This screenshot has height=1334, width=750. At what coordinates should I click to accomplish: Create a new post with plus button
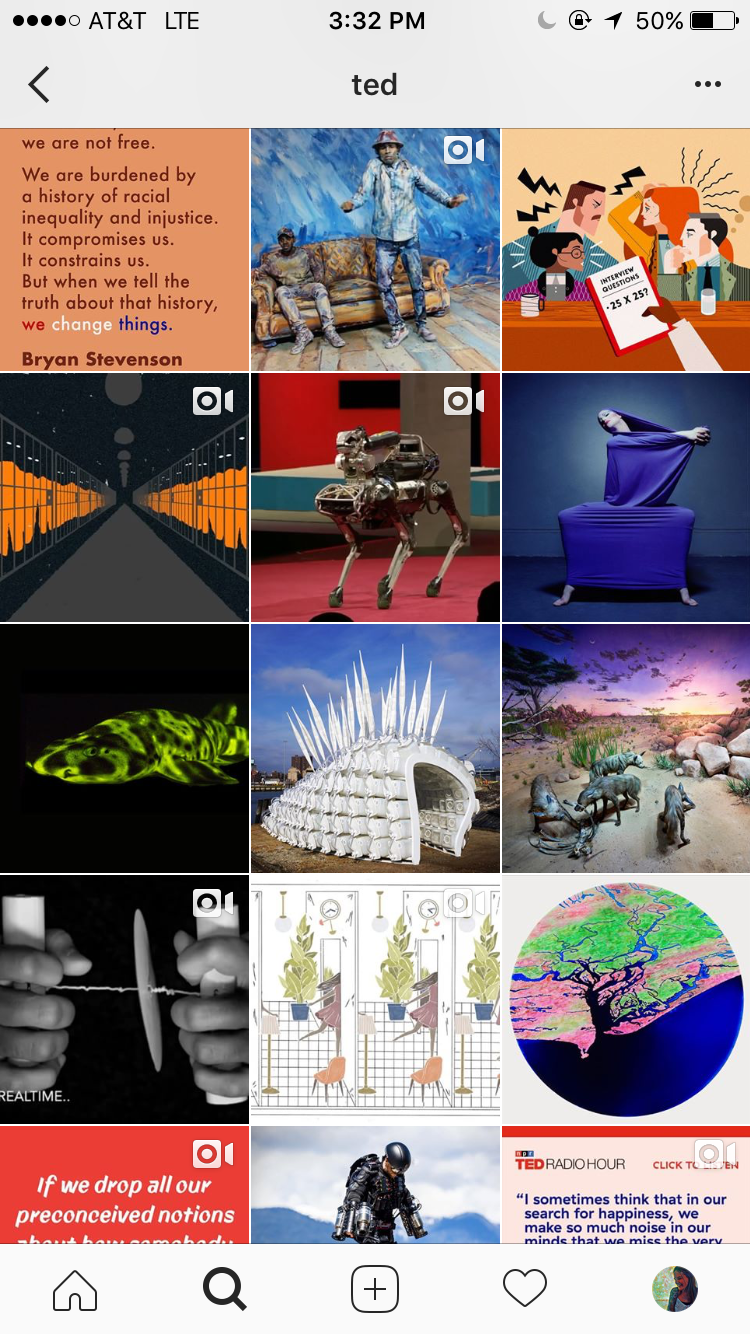coord(375,1289)
